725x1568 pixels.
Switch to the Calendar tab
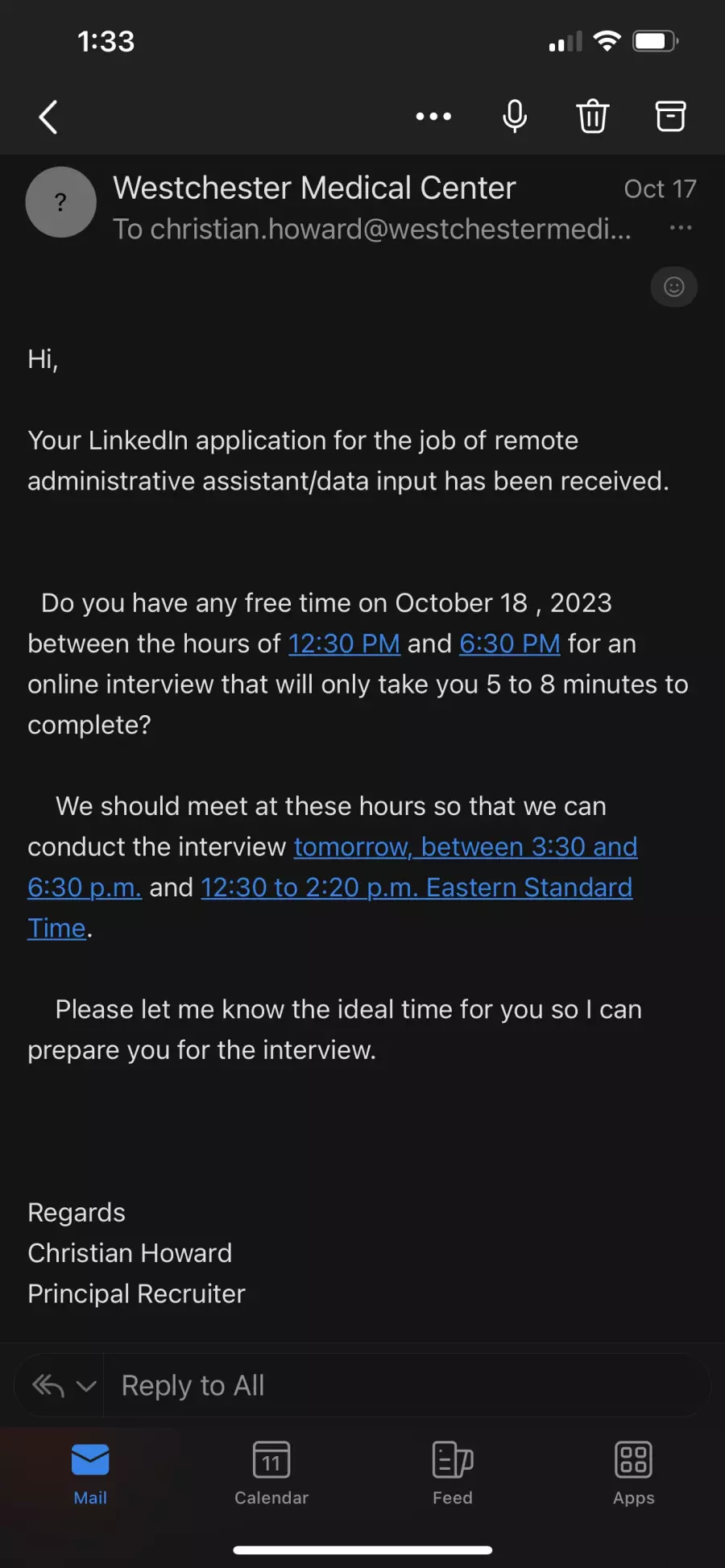pyautogui.click(x=271, y=1474)
